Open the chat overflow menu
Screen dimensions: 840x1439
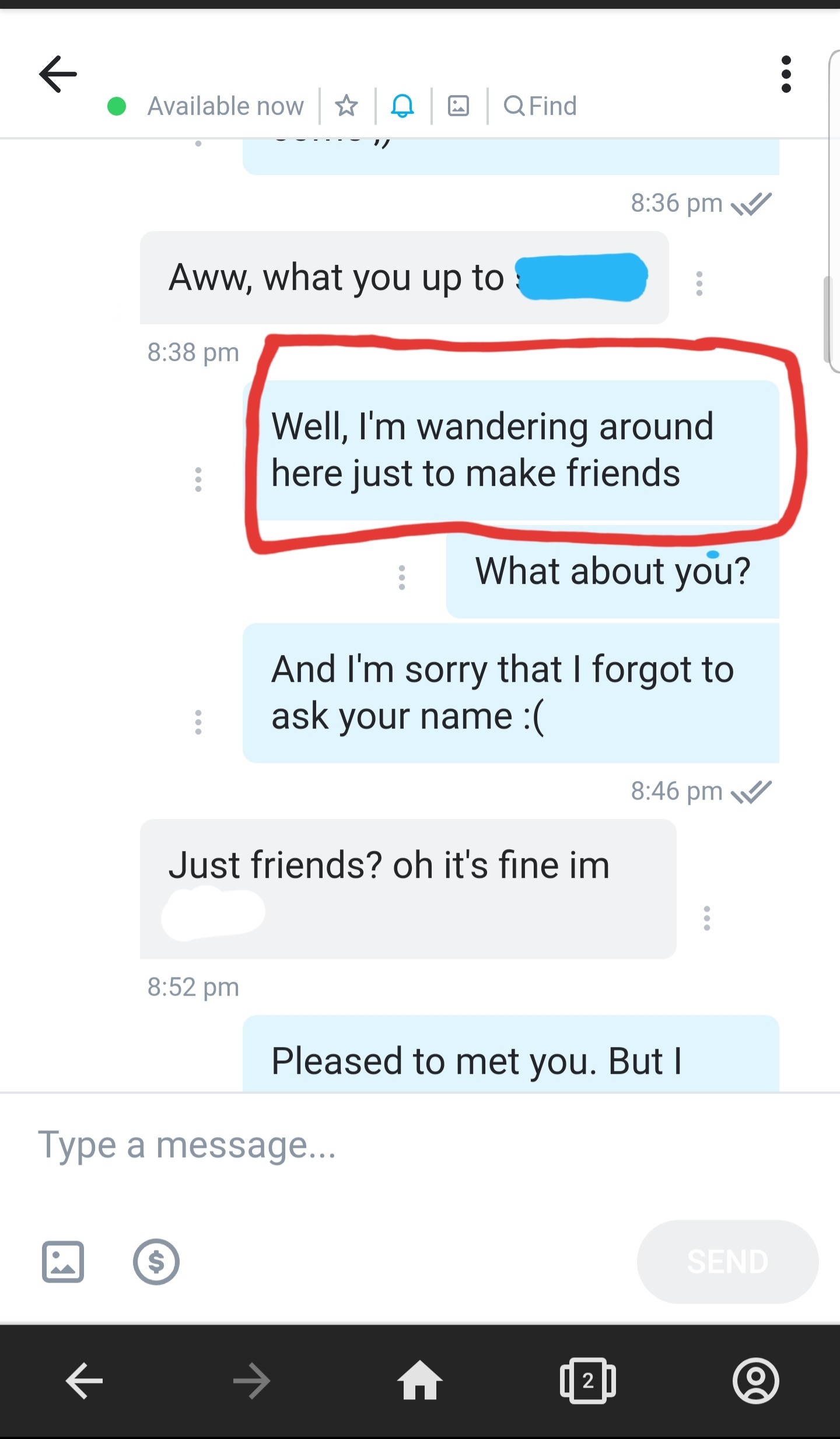[x=786, y=74]
